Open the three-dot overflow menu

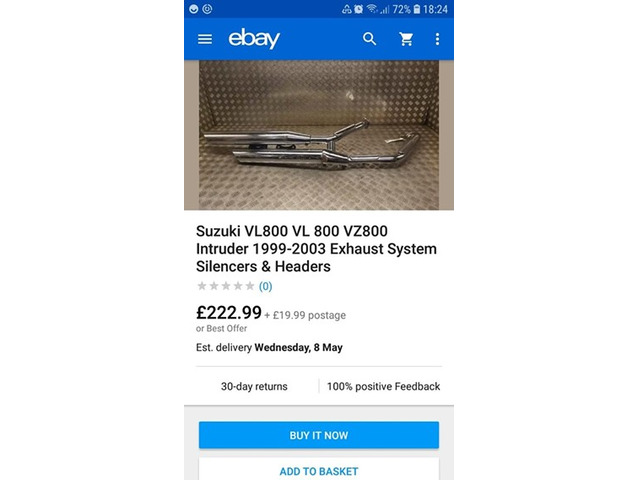[x=437, y=39]
